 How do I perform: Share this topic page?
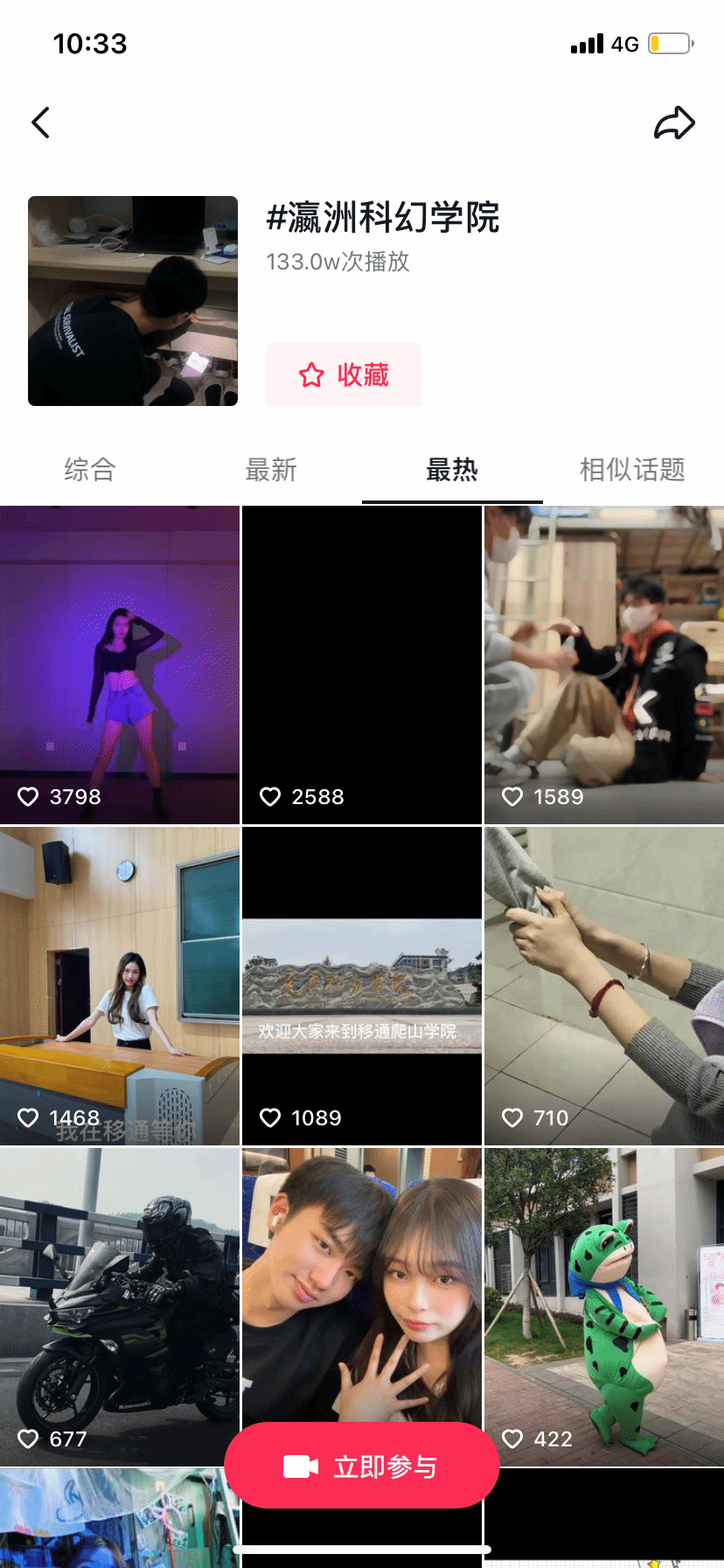coord(674,123)
